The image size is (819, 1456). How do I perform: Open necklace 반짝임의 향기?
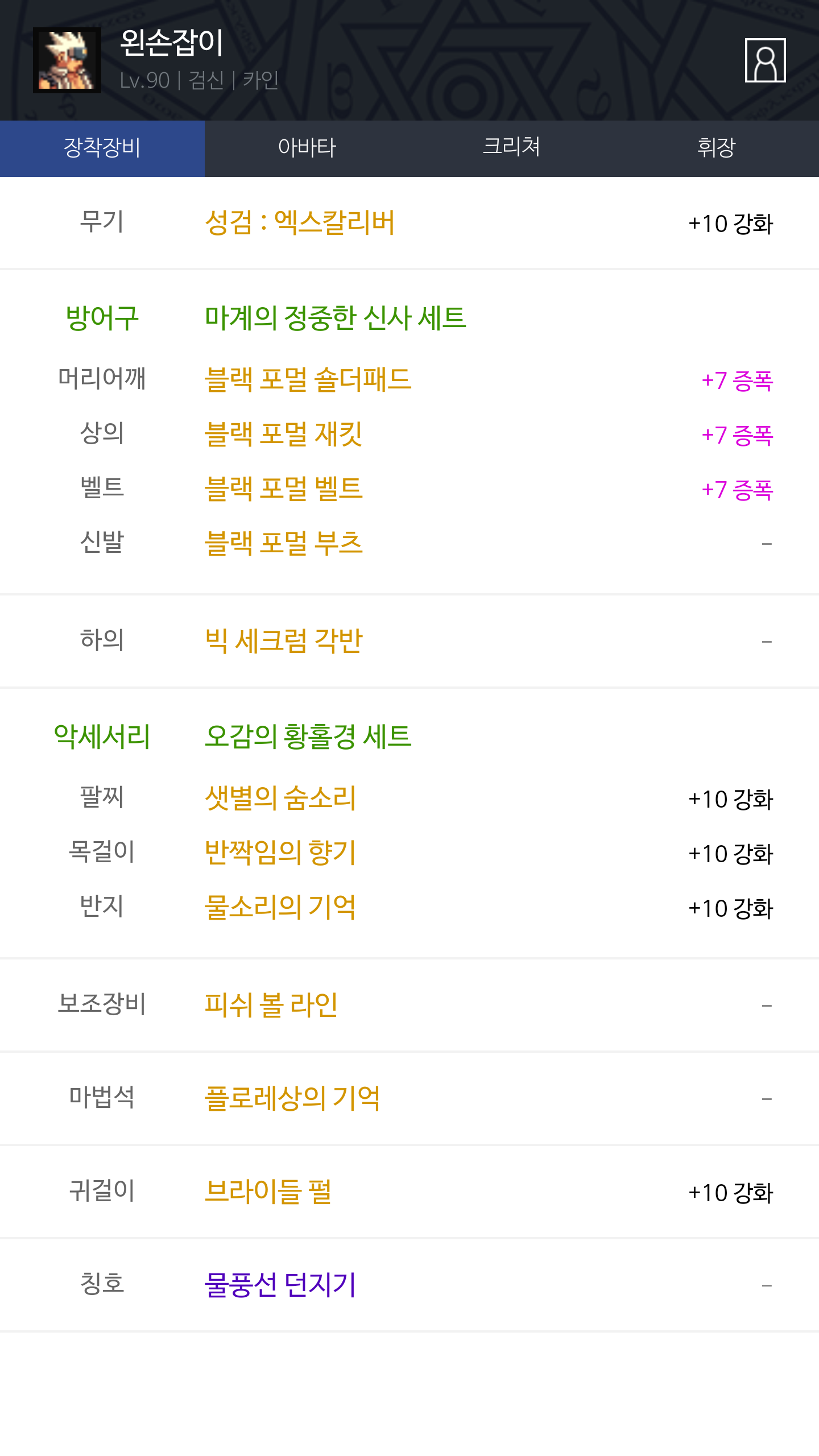point(280,853)
